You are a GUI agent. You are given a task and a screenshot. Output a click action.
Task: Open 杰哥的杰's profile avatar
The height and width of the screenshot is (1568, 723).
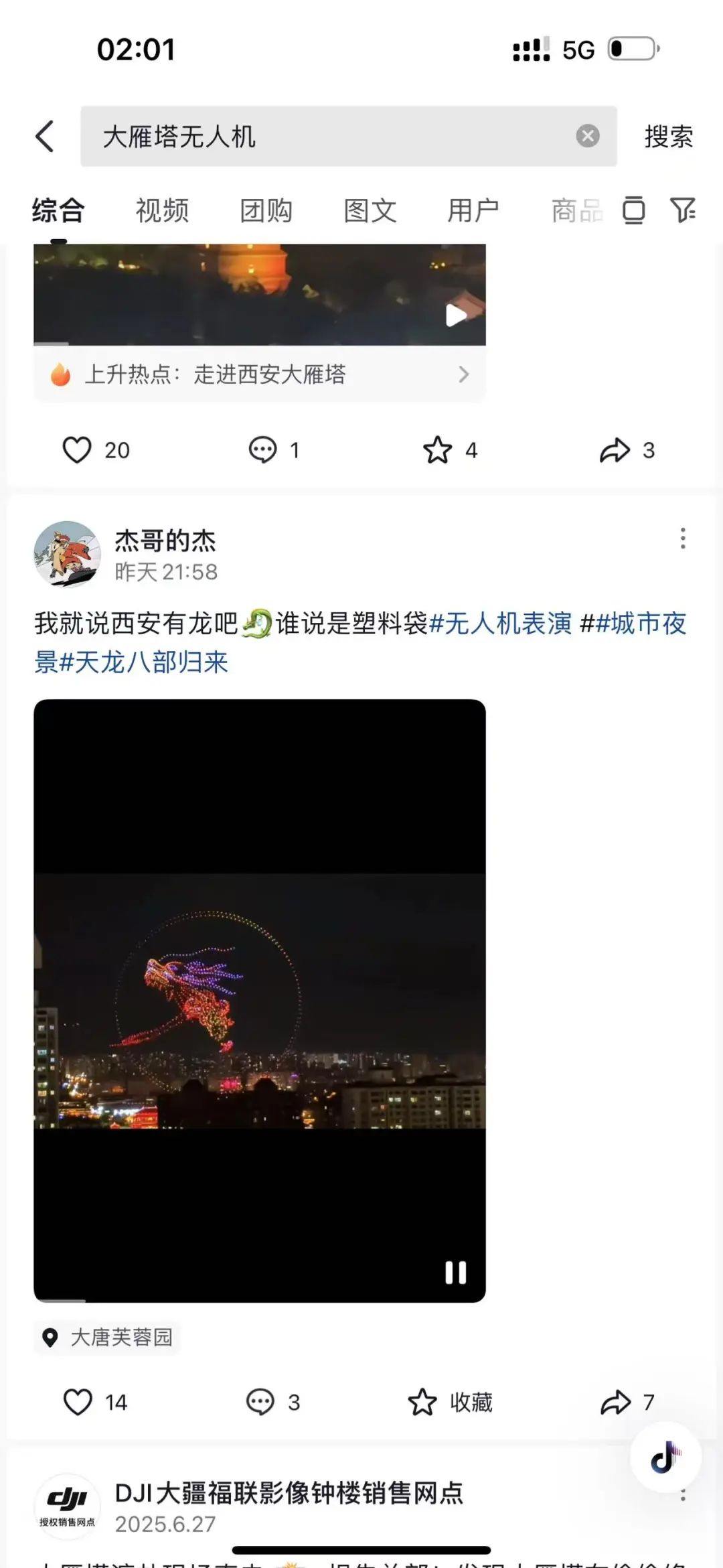point(67,555)
